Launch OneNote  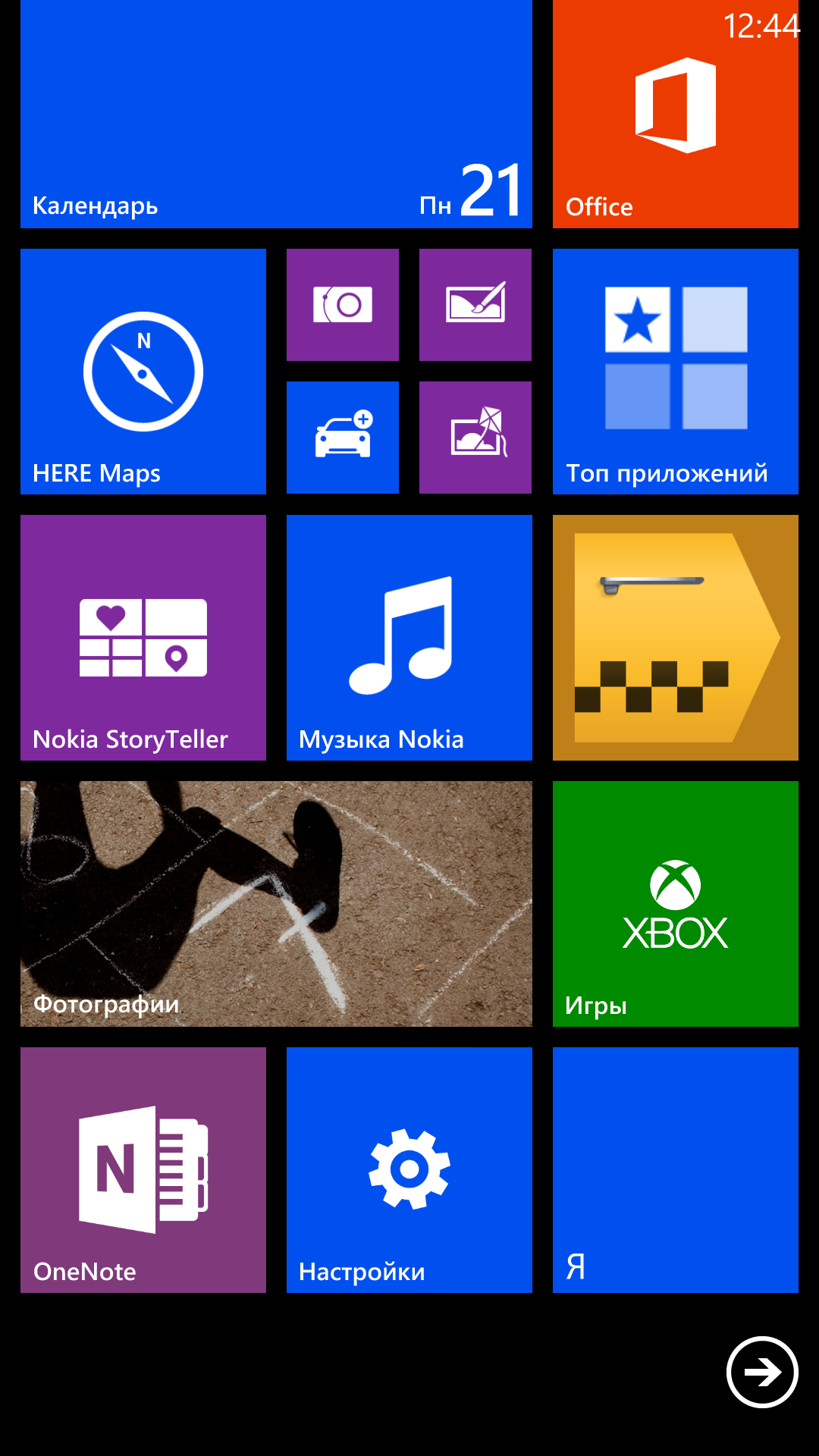coord(143,1170)
